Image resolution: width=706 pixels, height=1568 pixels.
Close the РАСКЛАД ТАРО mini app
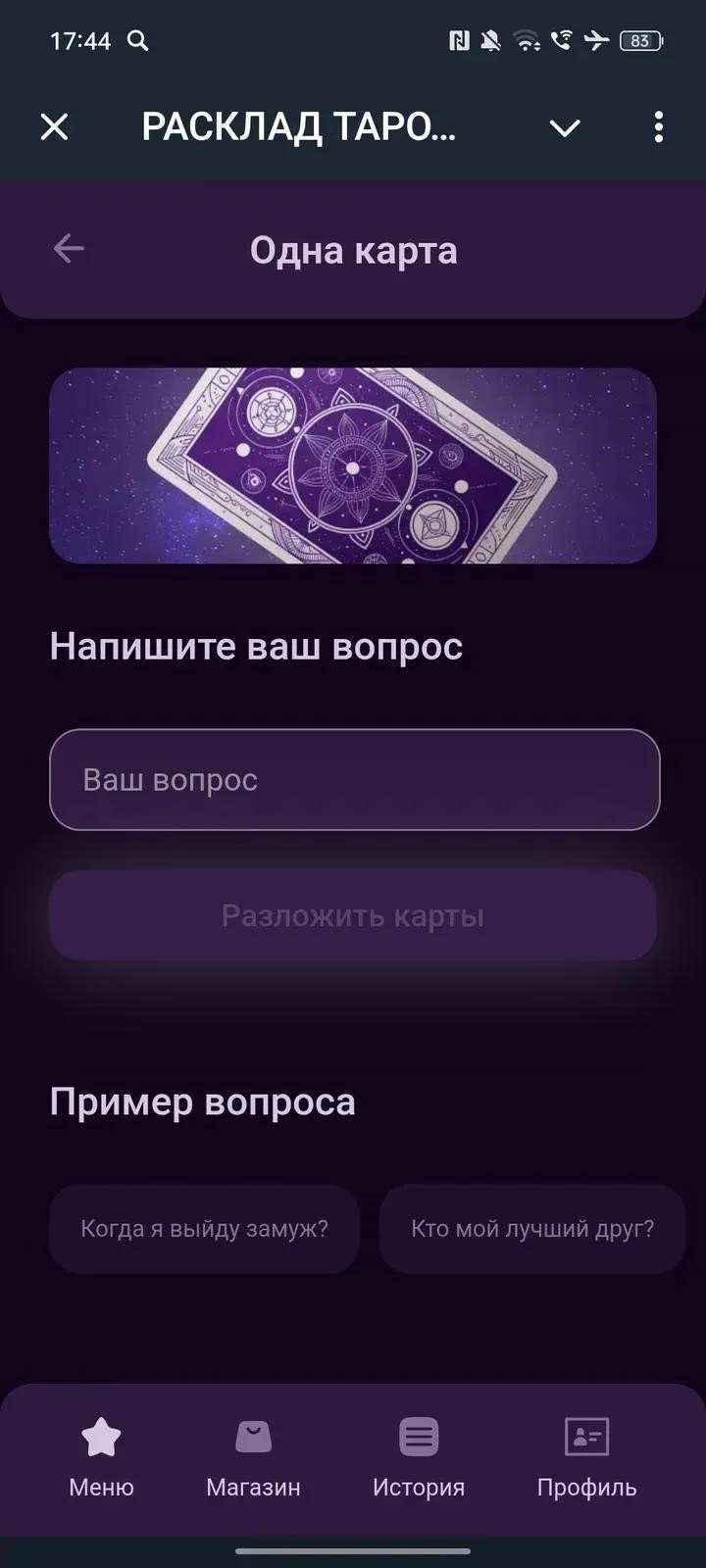[55, 126]
